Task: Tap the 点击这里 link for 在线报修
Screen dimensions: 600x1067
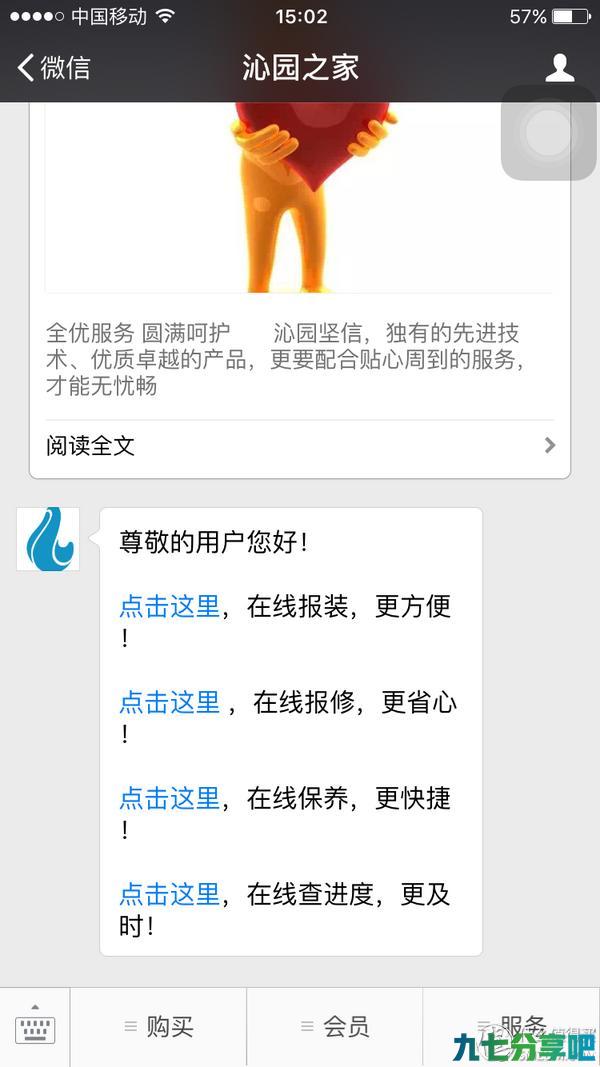Action: pos(169,702)
